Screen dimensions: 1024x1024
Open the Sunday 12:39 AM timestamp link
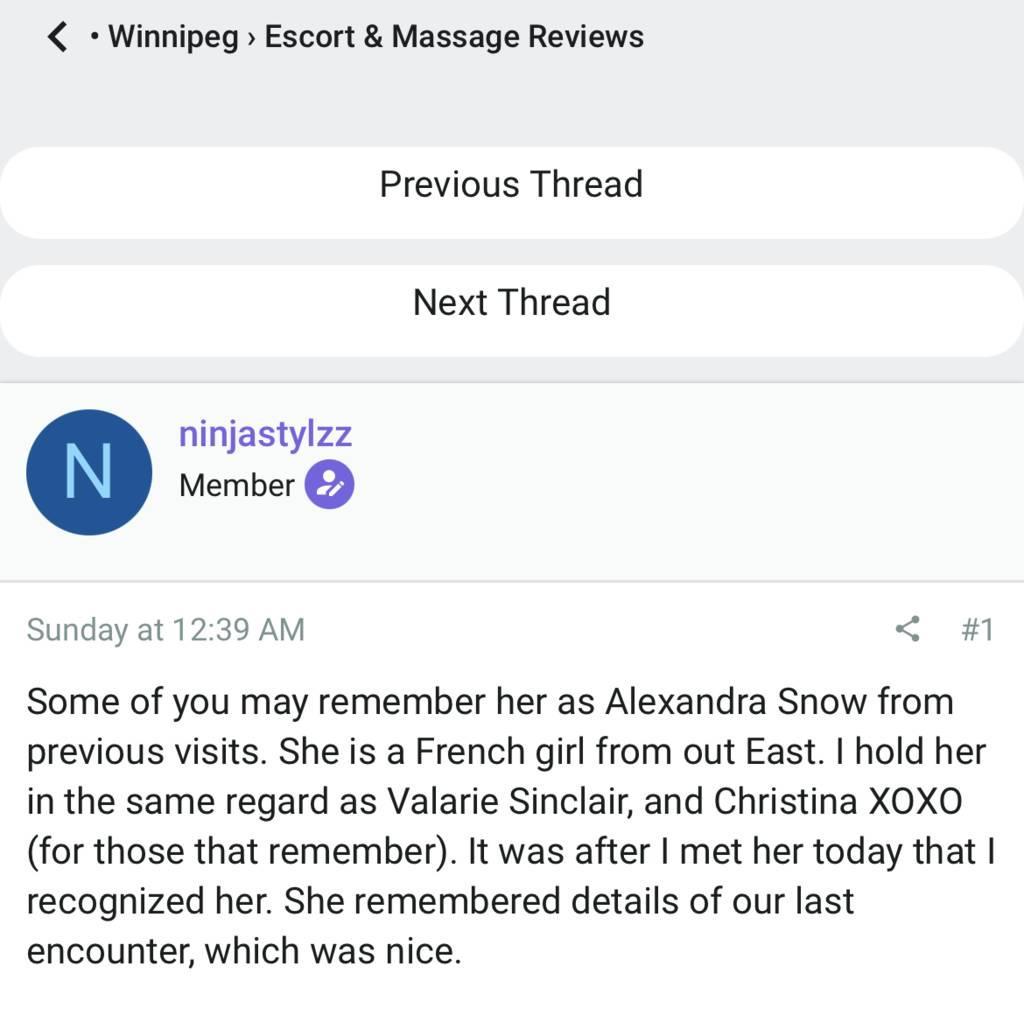(165, 630)
